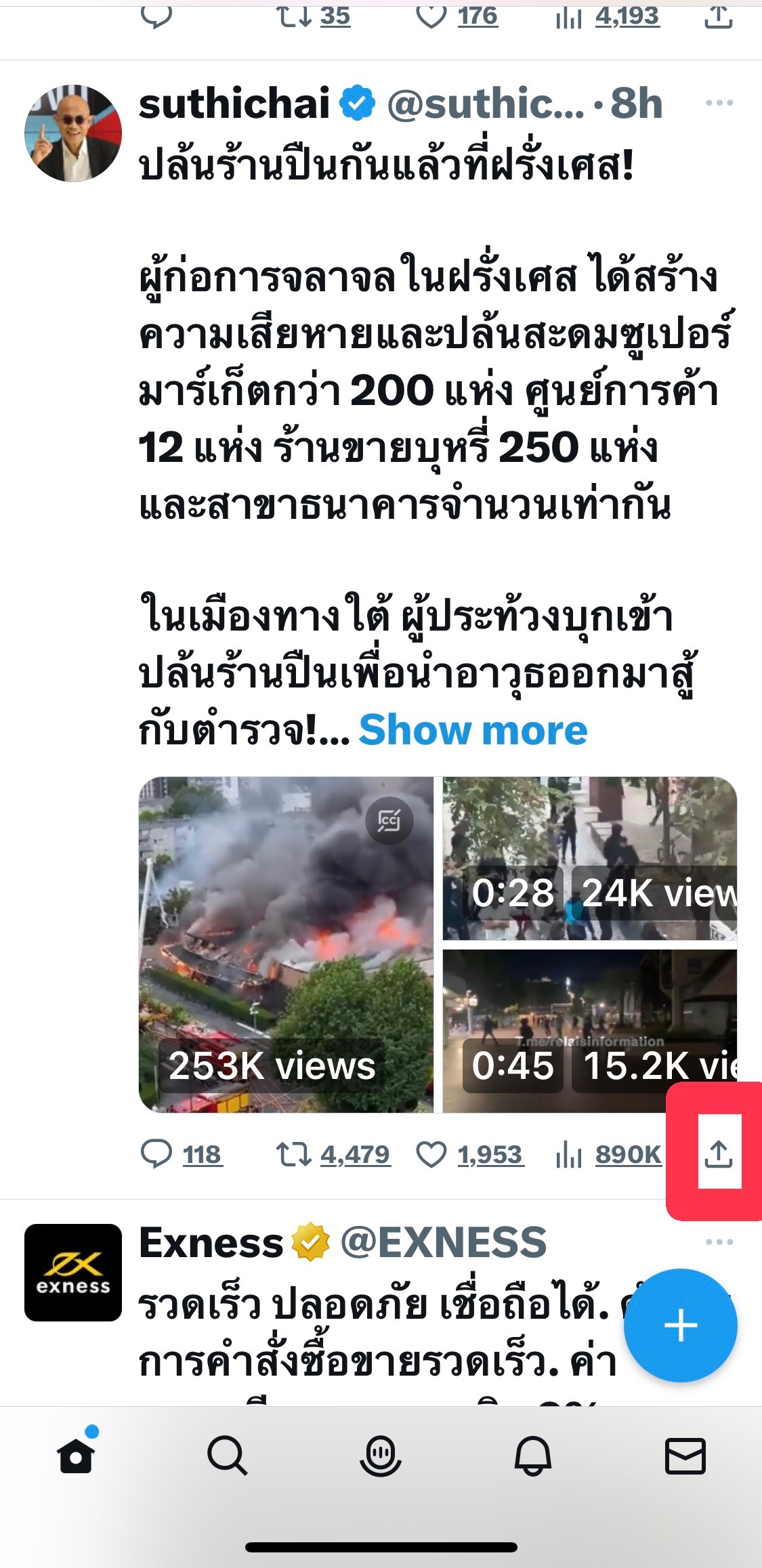762x1568 pixels.
Task: View analytics showing 890K views
Action: pos(608,1154)
